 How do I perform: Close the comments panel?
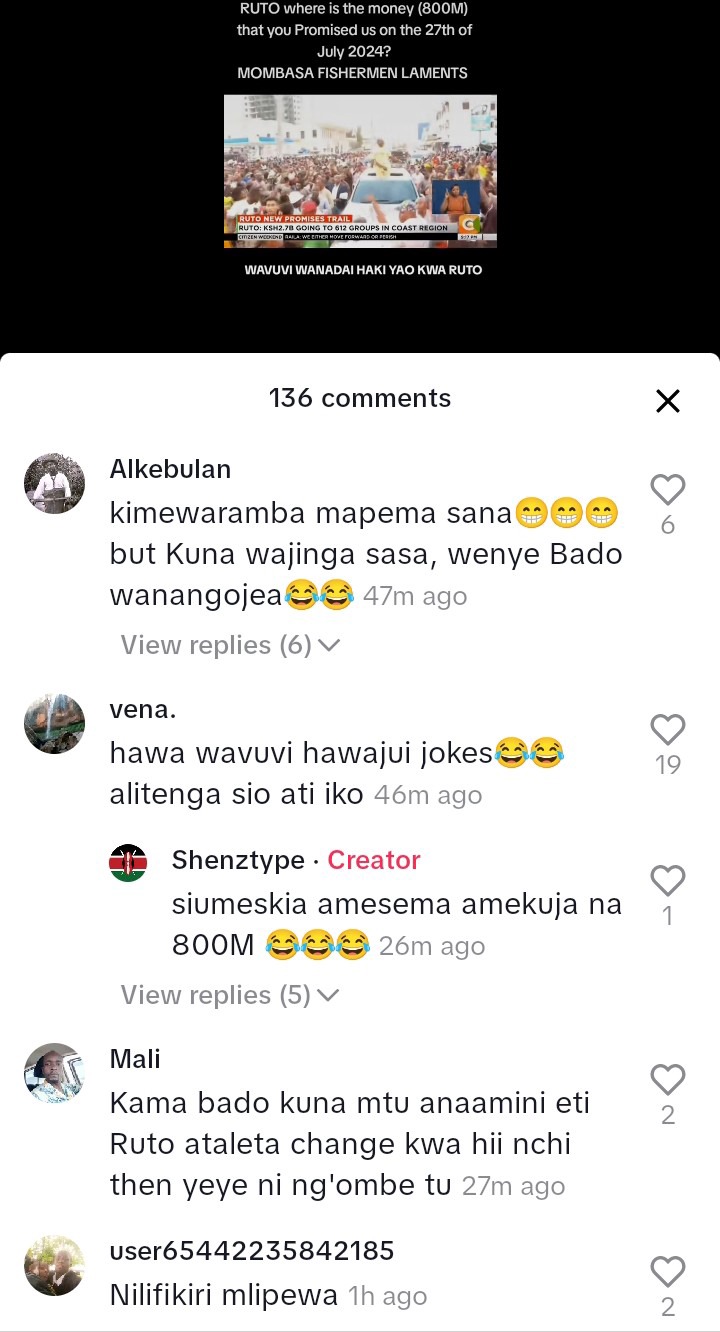point(667,401)
